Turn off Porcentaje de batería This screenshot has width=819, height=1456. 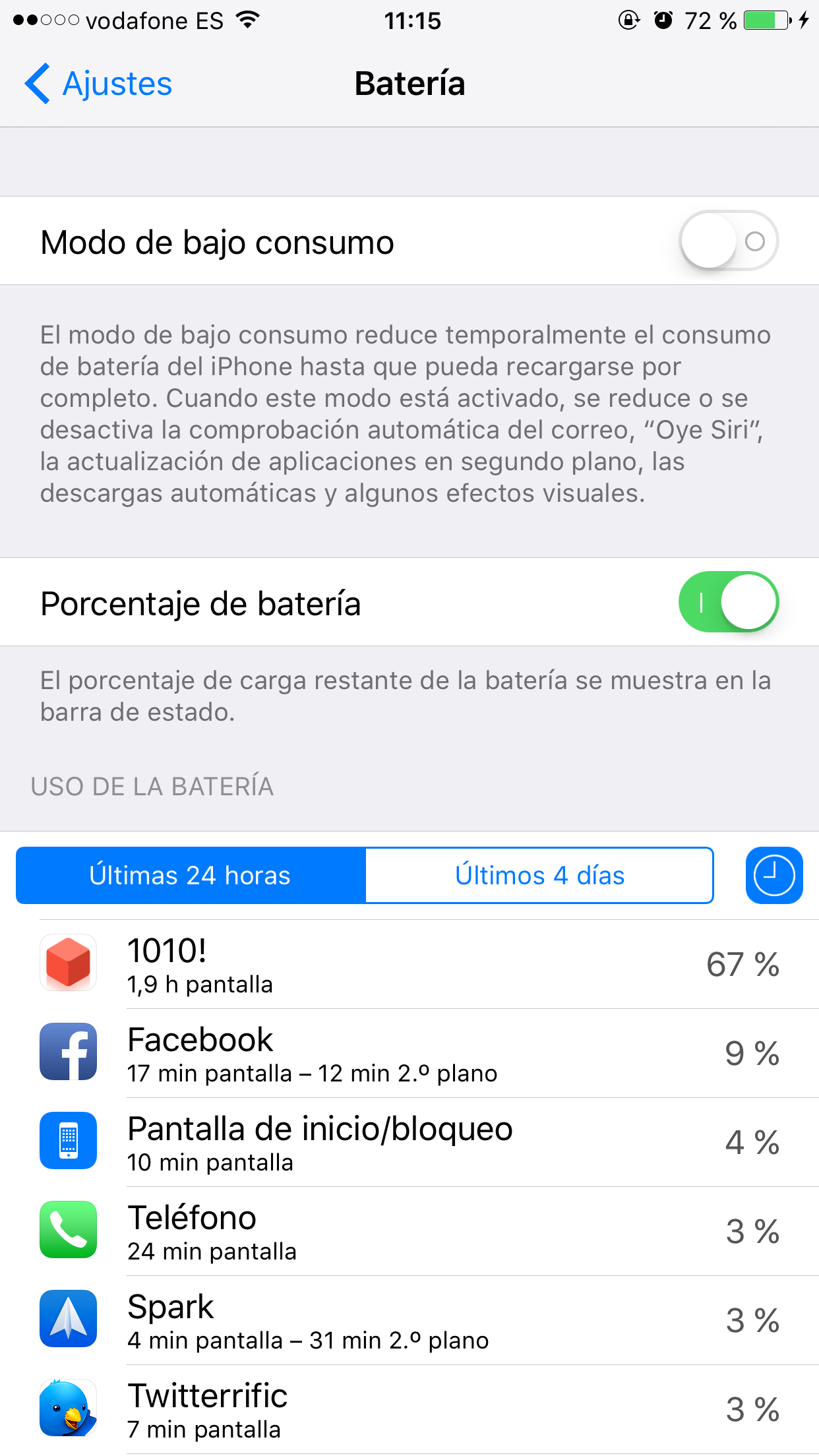point(728,602)
